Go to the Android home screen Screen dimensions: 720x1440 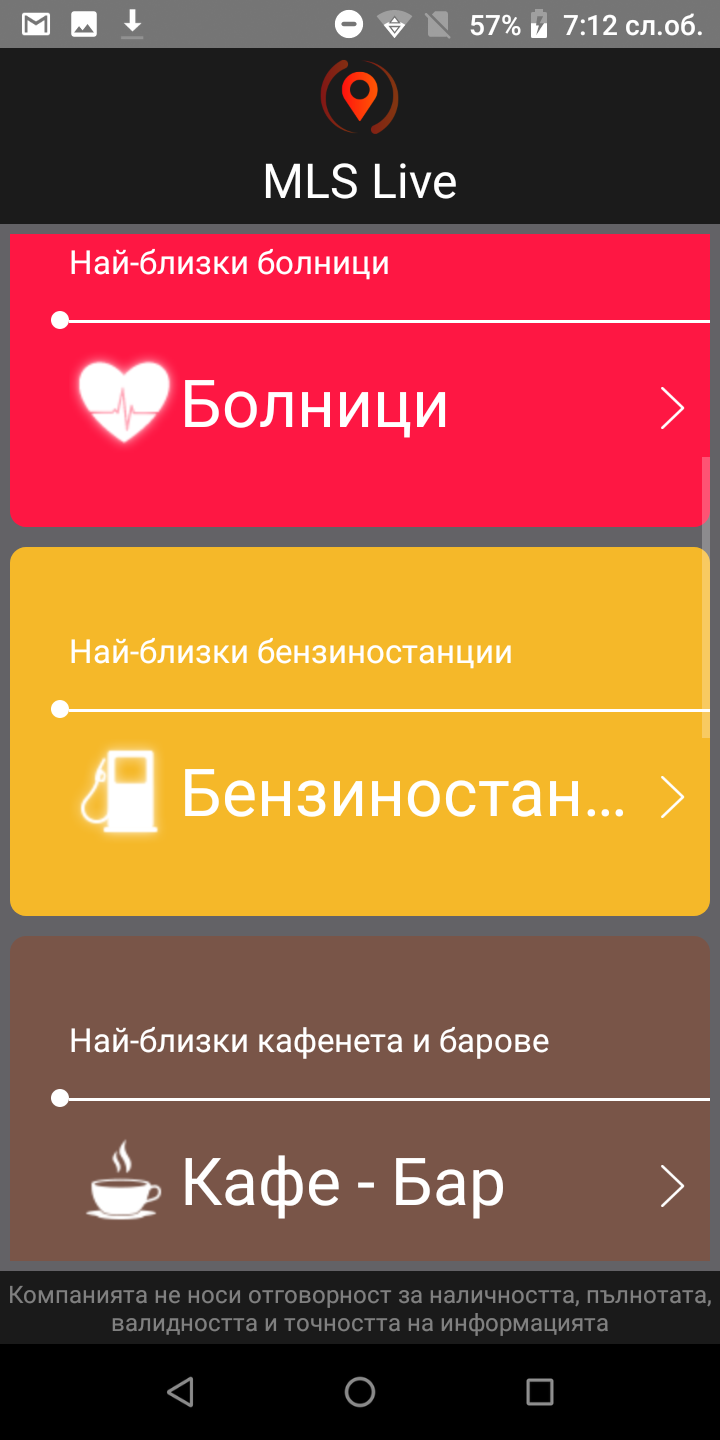[360, 1392]
